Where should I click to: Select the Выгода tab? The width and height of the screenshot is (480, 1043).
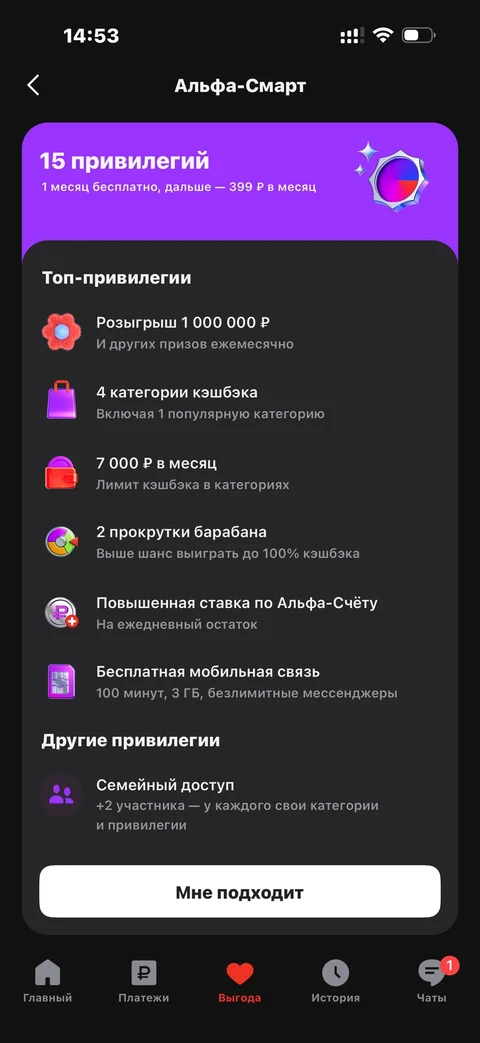[239, 982]
